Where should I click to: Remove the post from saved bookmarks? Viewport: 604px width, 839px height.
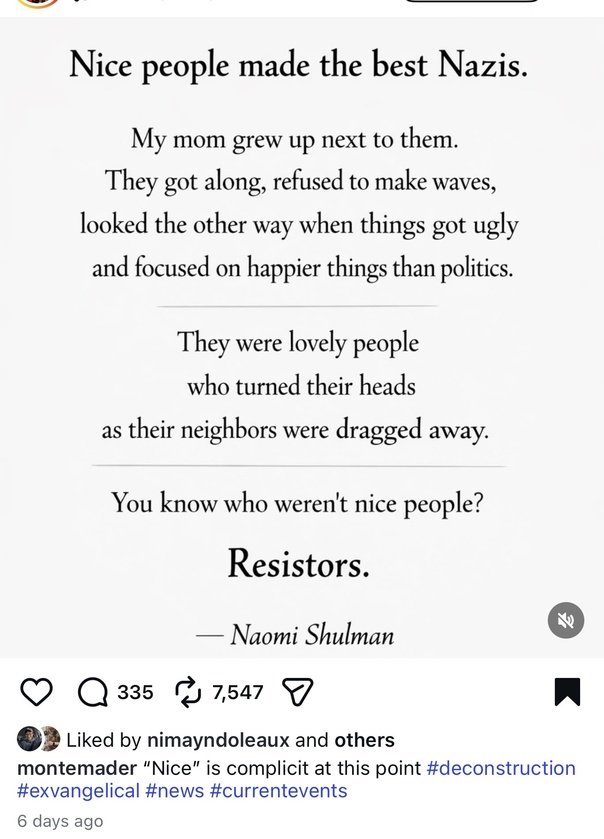(567, 692)
